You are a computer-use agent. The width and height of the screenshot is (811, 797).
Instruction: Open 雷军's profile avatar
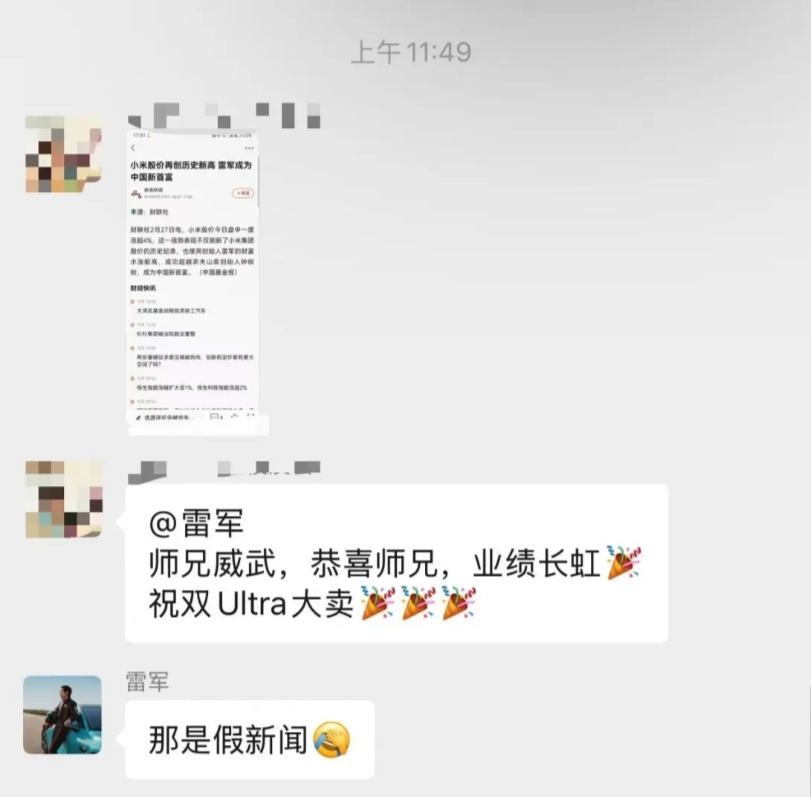(x=62, y=714)
